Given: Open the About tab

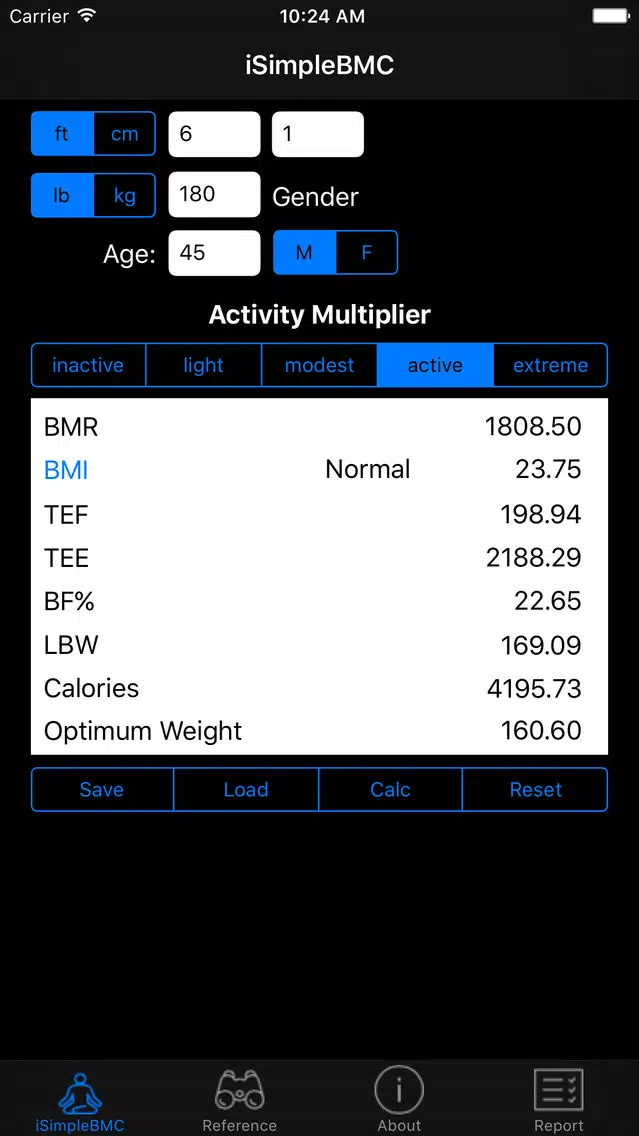Looking at the screenshot, I should tap(399, 1100).
